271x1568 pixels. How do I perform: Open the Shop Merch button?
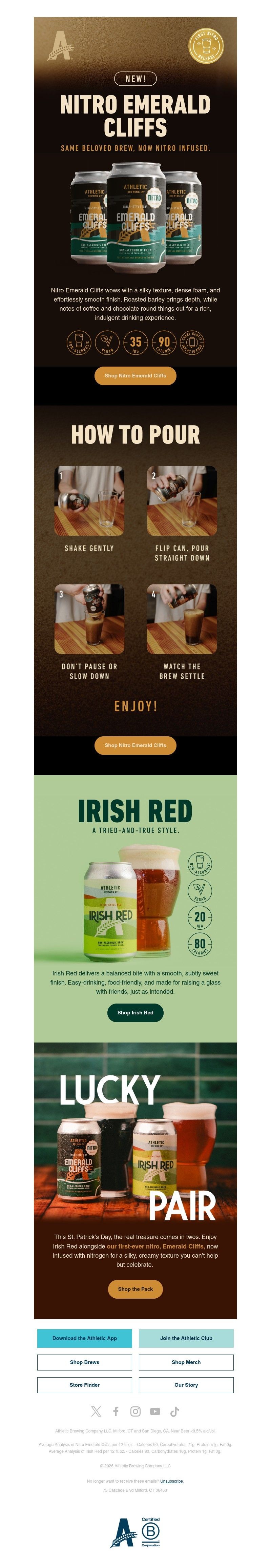tap(186, 1362)
